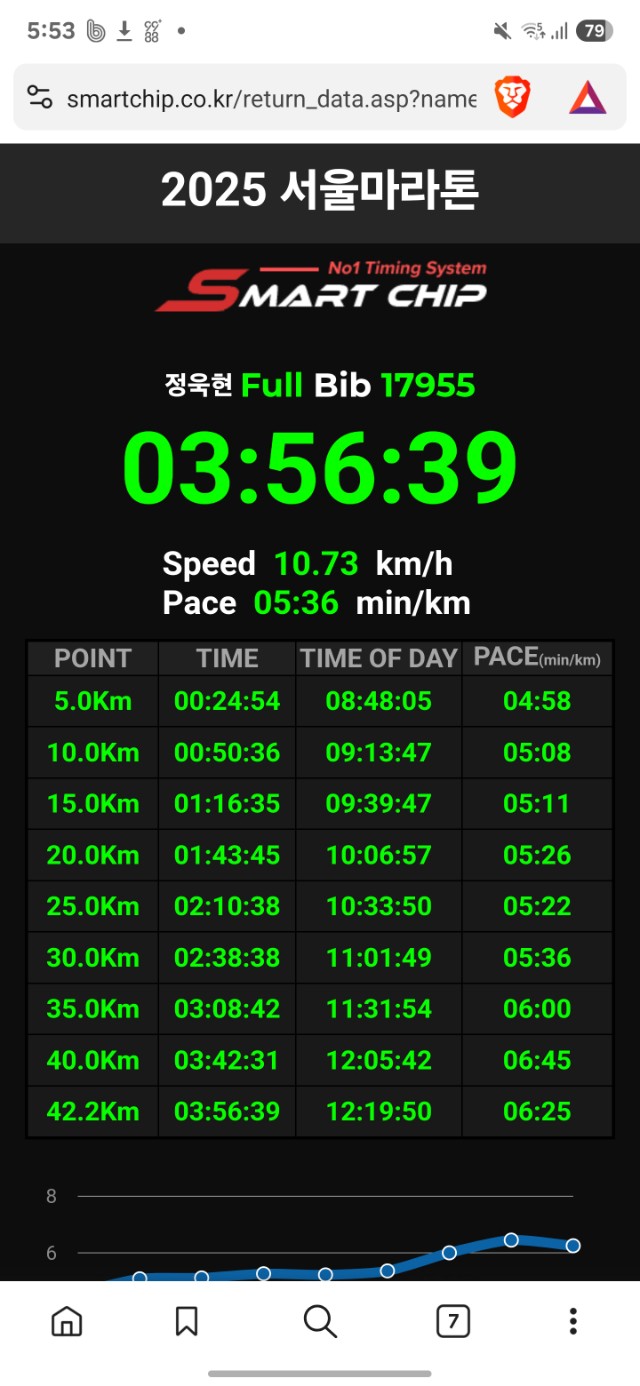Open the bookmarks button
This screenshot has width=640, height=1386.
point(186,1321)
